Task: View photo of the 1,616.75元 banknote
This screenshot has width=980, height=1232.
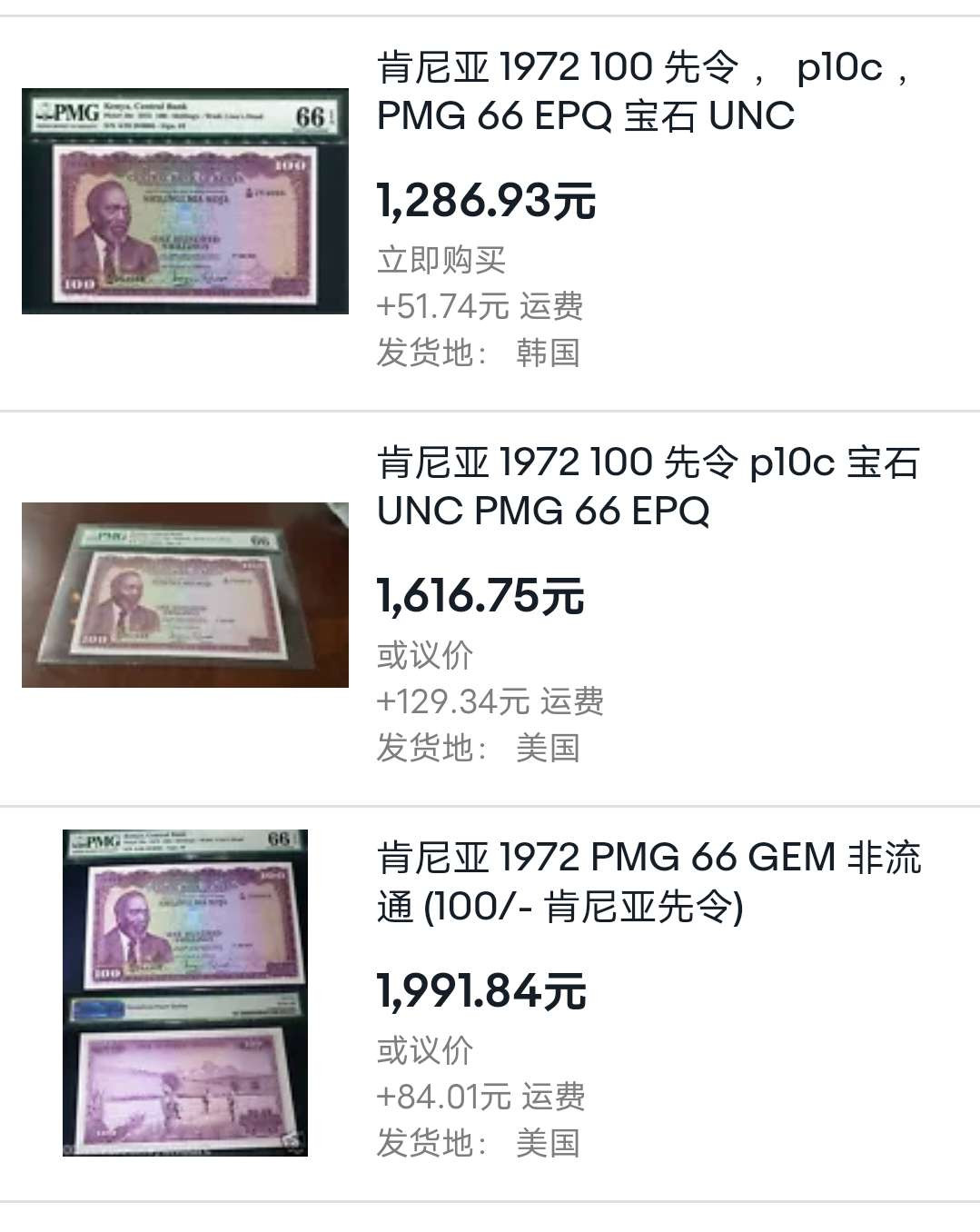Action: [185, 594]
